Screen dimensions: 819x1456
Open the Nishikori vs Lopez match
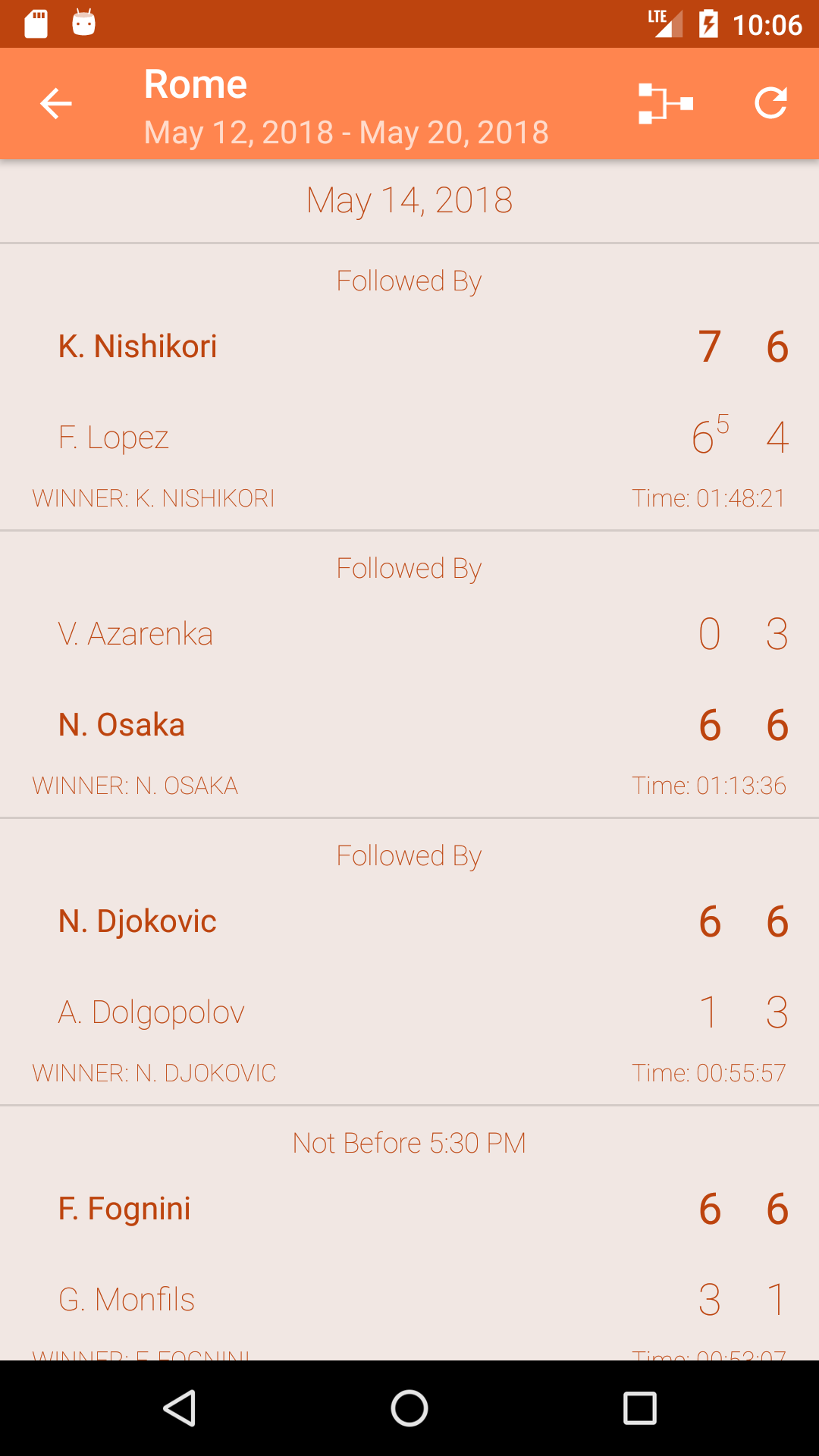409,391
